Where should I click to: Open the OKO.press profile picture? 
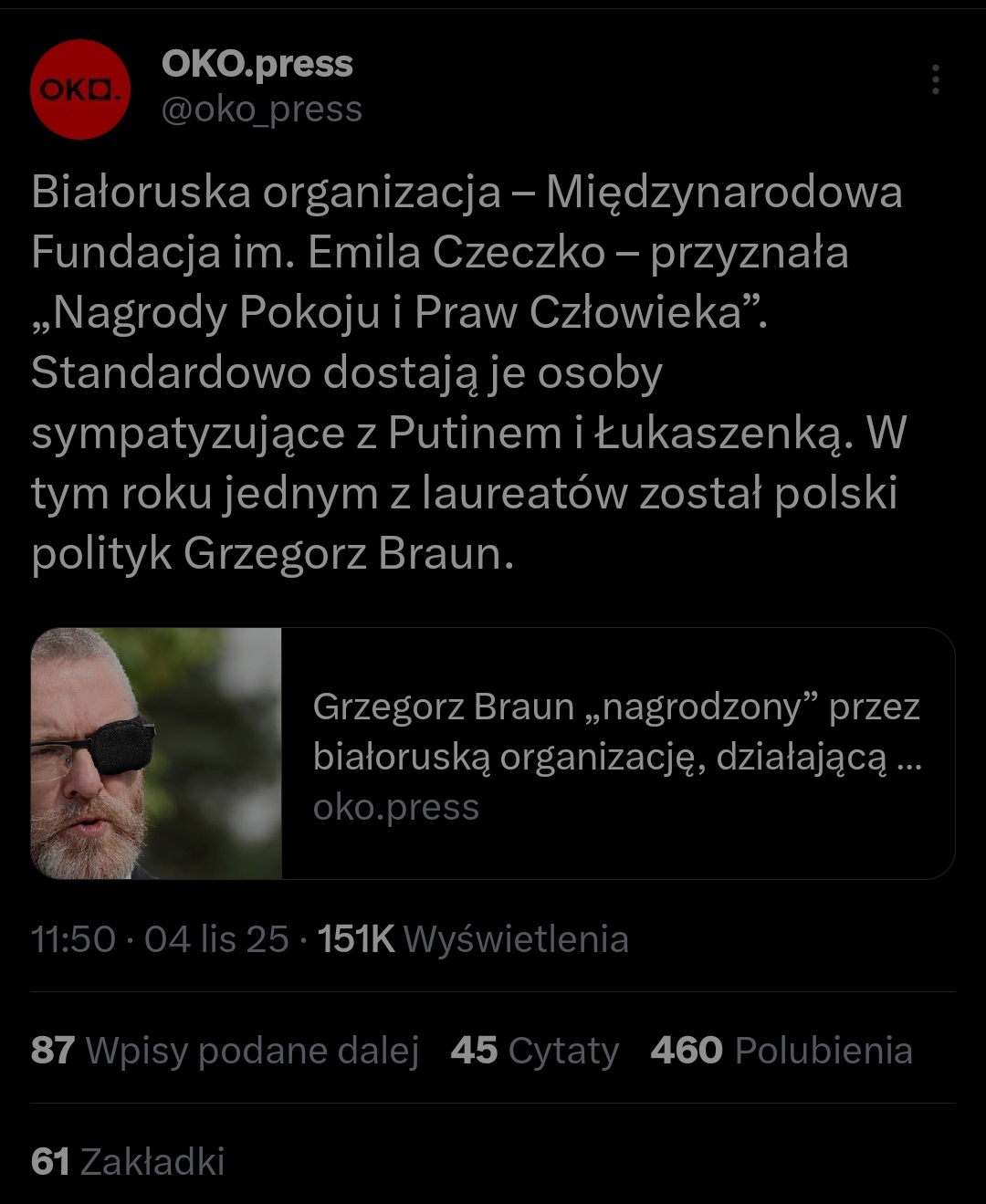click(80, 89)
